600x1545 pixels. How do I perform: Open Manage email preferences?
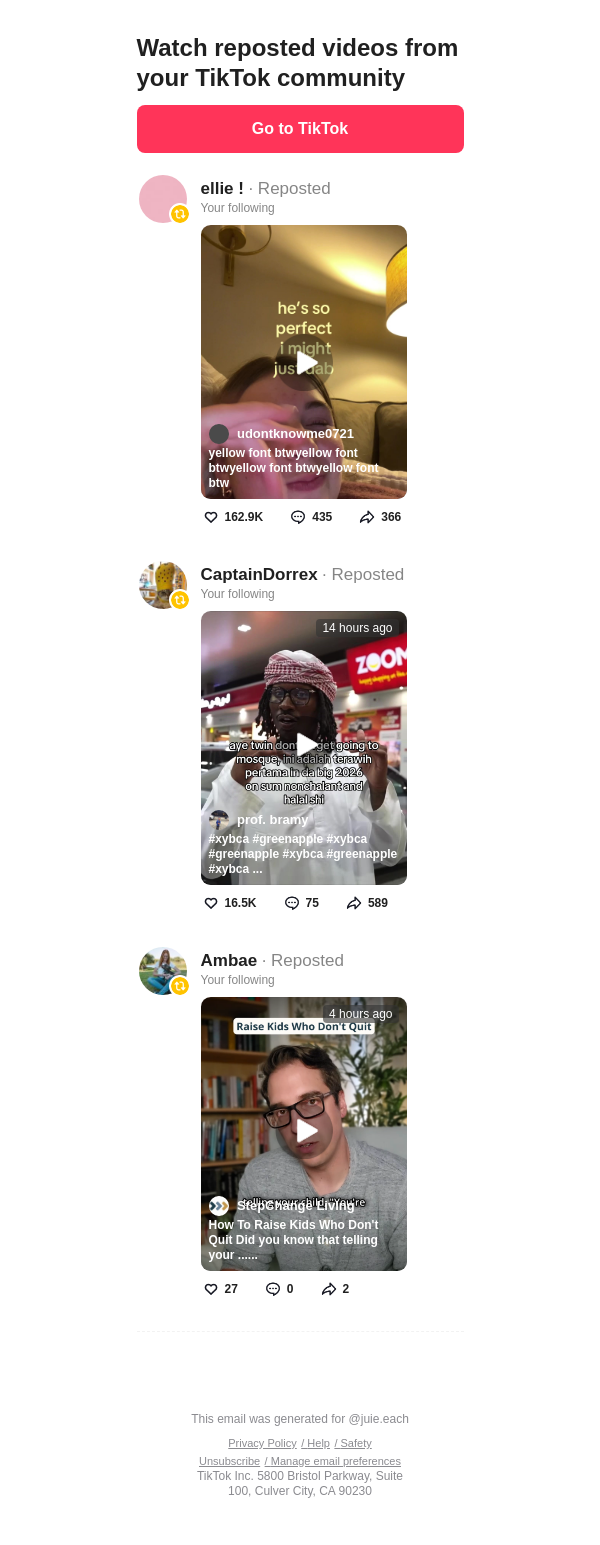334,1461
